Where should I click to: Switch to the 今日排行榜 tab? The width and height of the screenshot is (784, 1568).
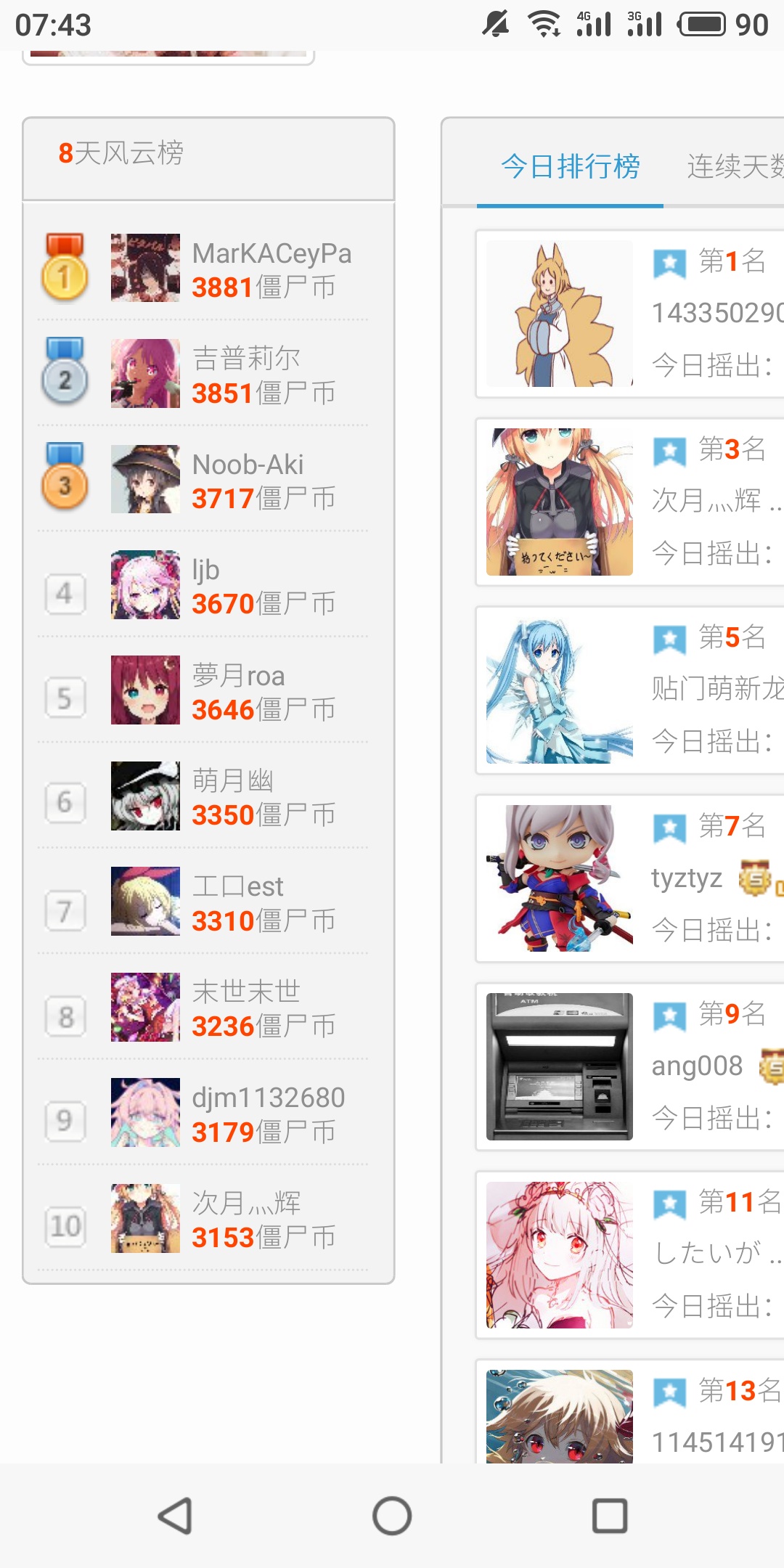pos(571,167)
